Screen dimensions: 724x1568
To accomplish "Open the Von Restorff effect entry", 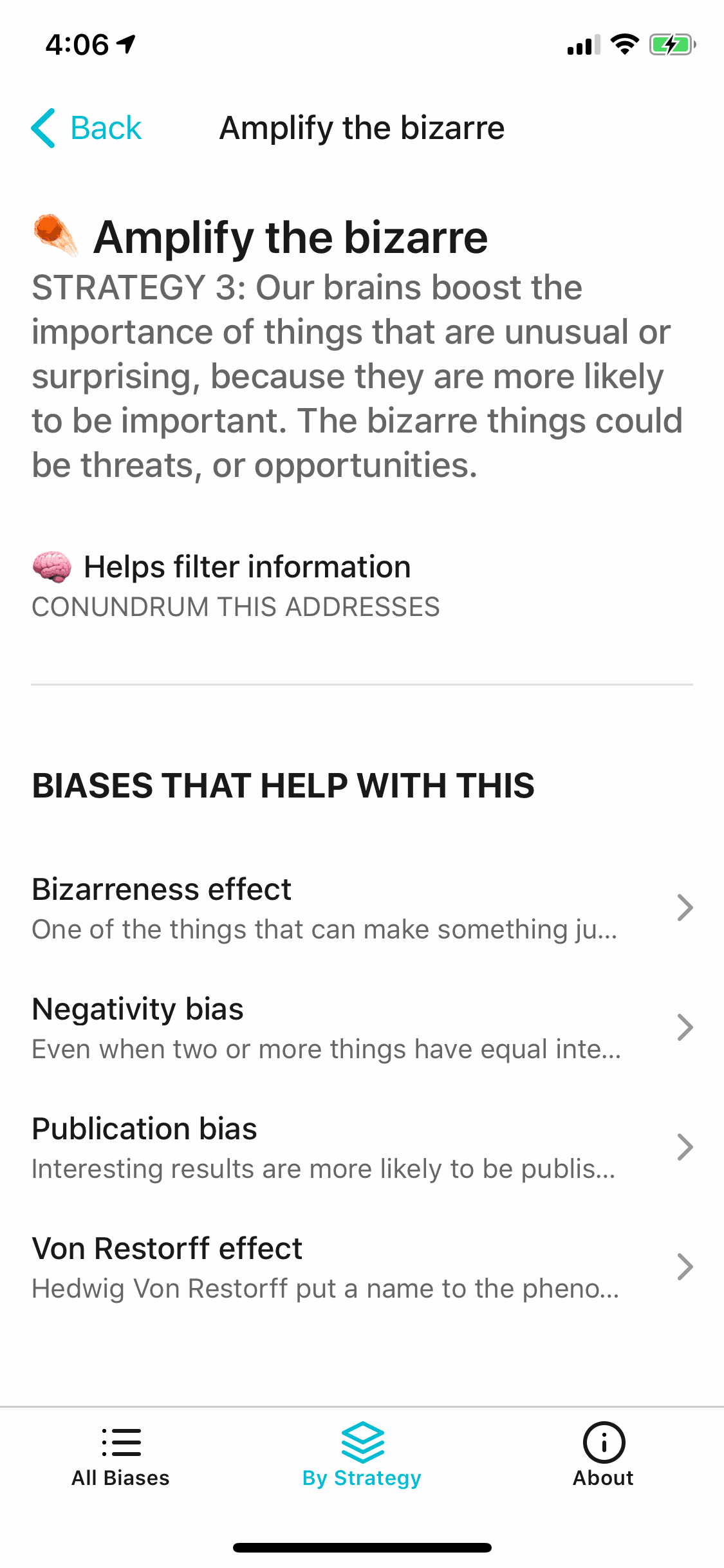I will [x=362, y=1267].
